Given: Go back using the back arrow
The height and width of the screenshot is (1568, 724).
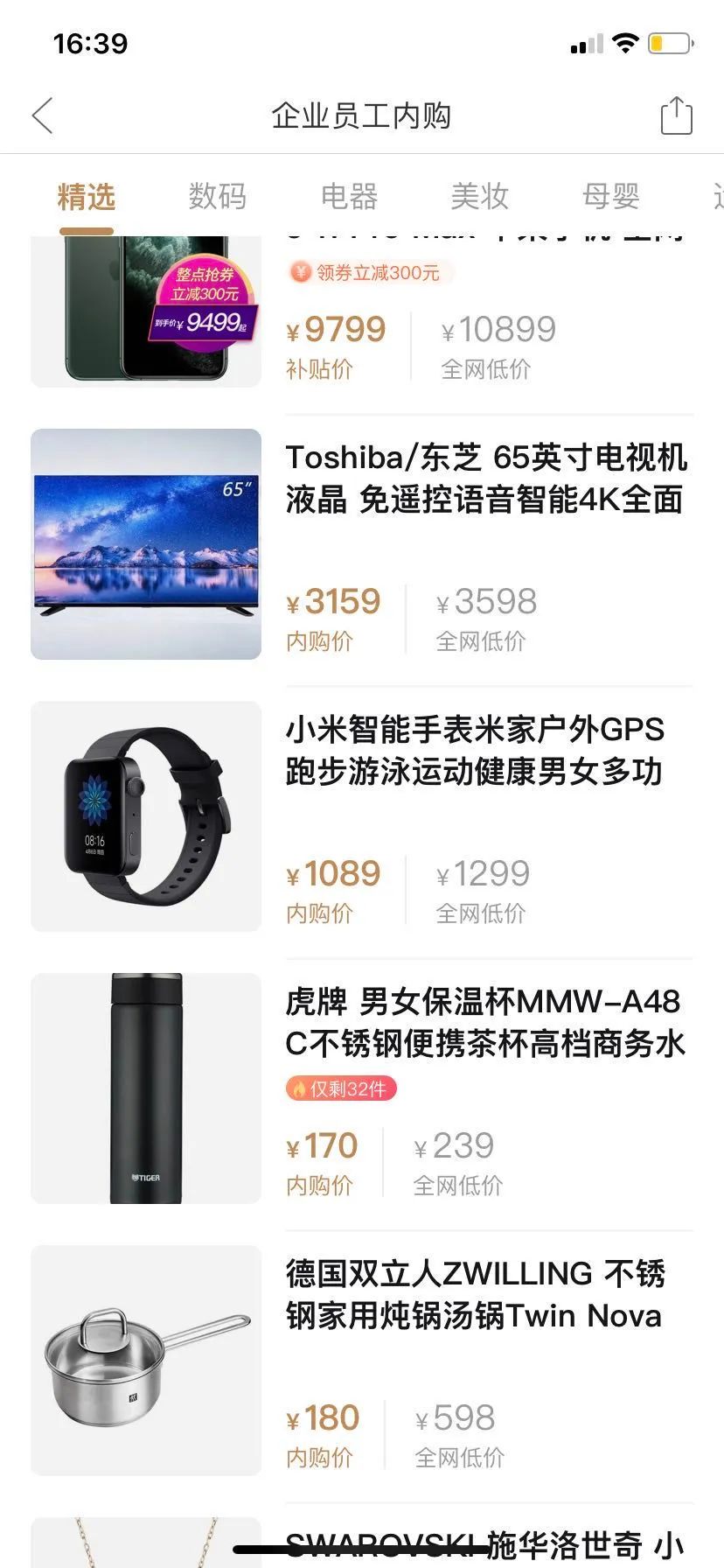Looking at the screenshot, I should (x=43, y=115).
